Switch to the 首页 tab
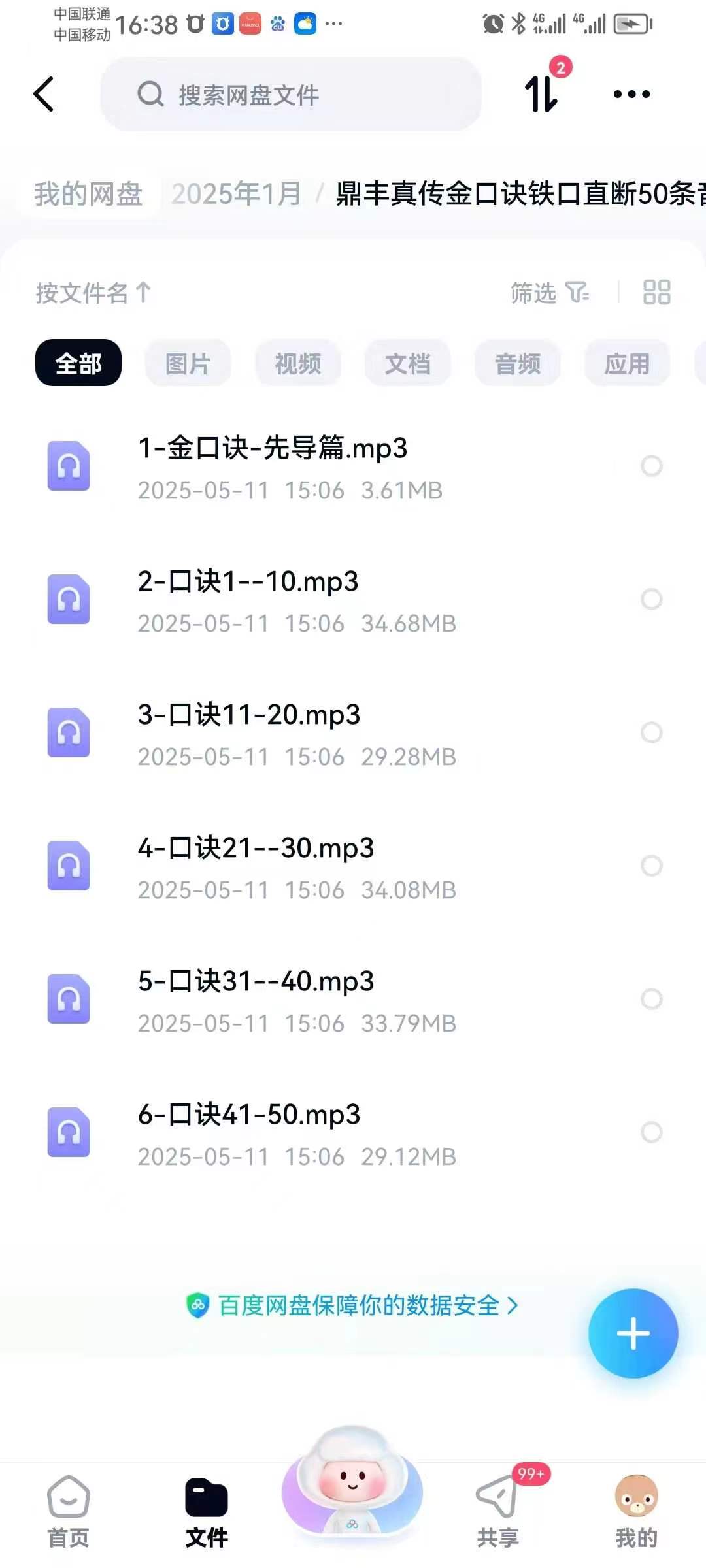 click(69, 1511)
